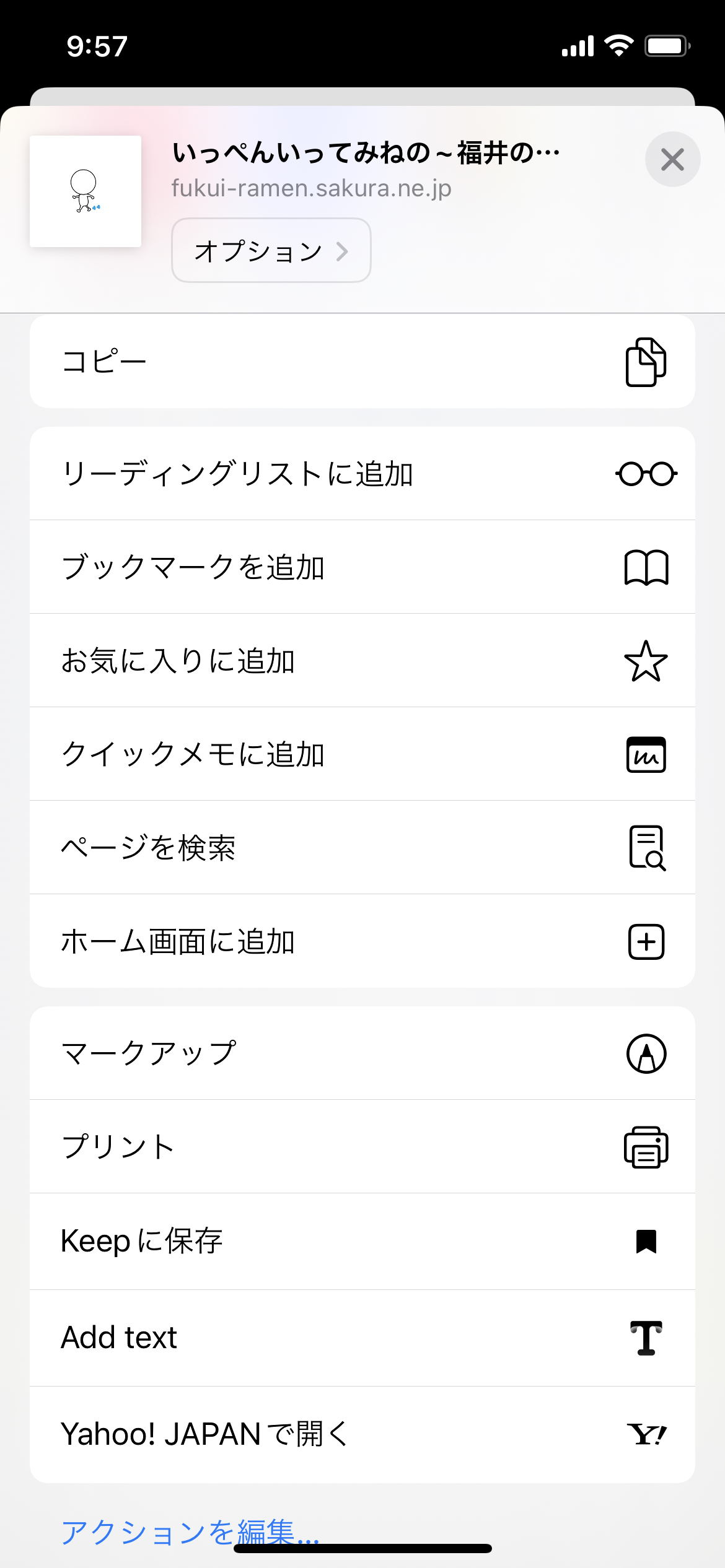Select プリント to print the page
Screen dimensions: 725x1568
coord(362,1147)
